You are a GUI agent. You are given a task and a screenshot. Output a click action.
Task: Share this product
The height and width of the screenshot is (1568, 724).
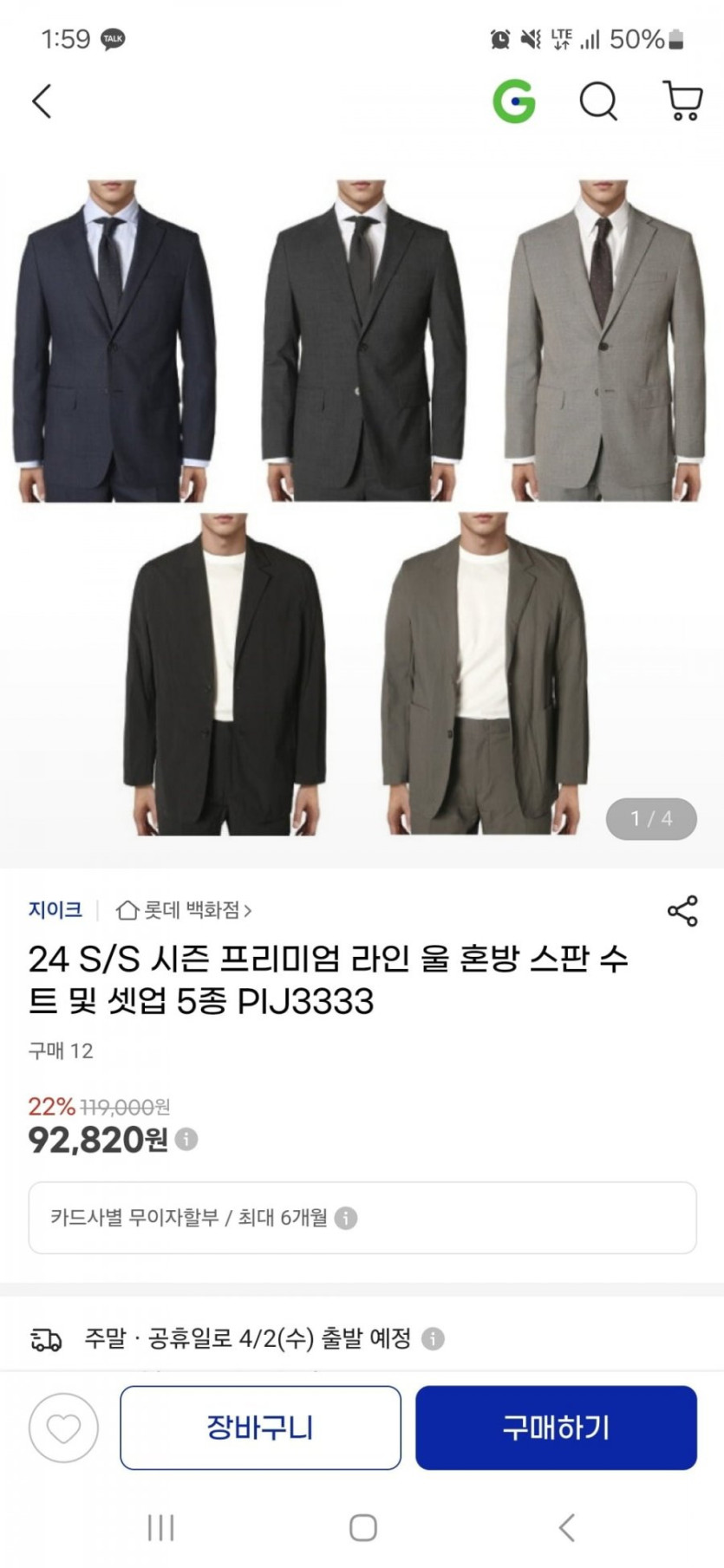click(682, 911)
